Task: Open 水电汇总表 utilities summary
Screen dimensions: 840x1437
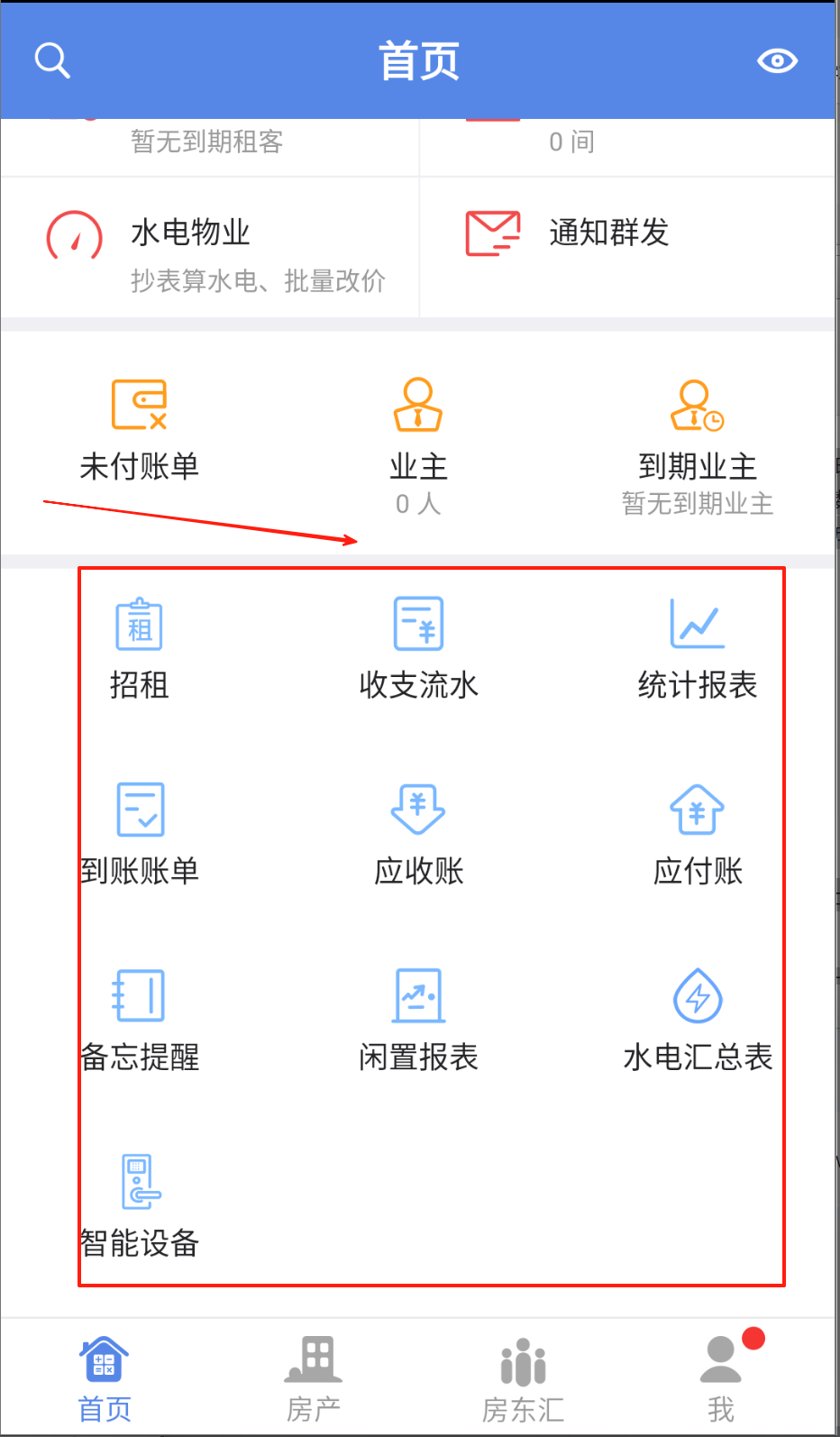Action: pyautogui.click(x=697, y=1020)
